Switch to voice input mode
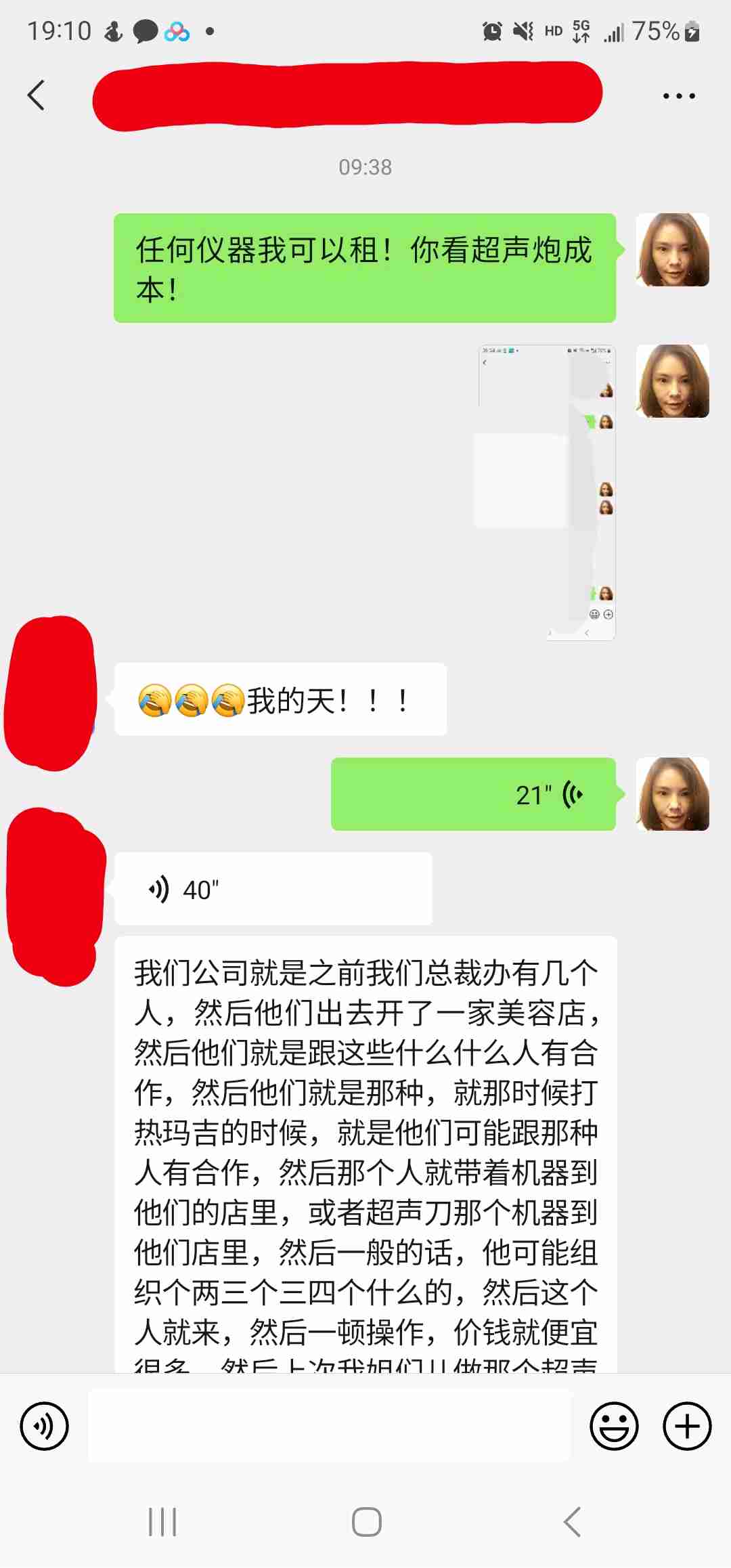The width and height of the screenshot is (731, 1568). 44,1426
